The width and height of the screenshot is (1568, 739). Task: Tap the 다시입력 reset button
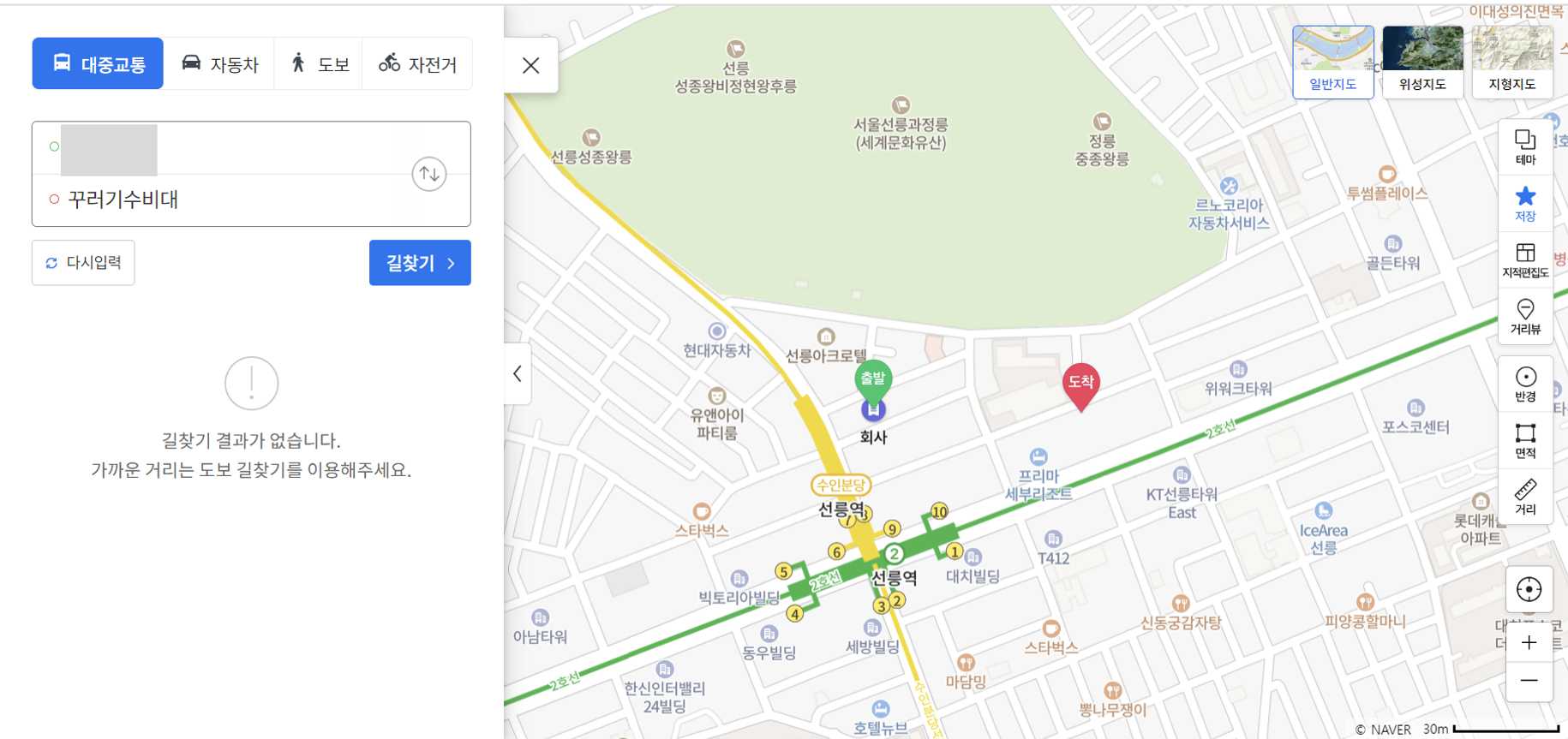coord(83,263)
